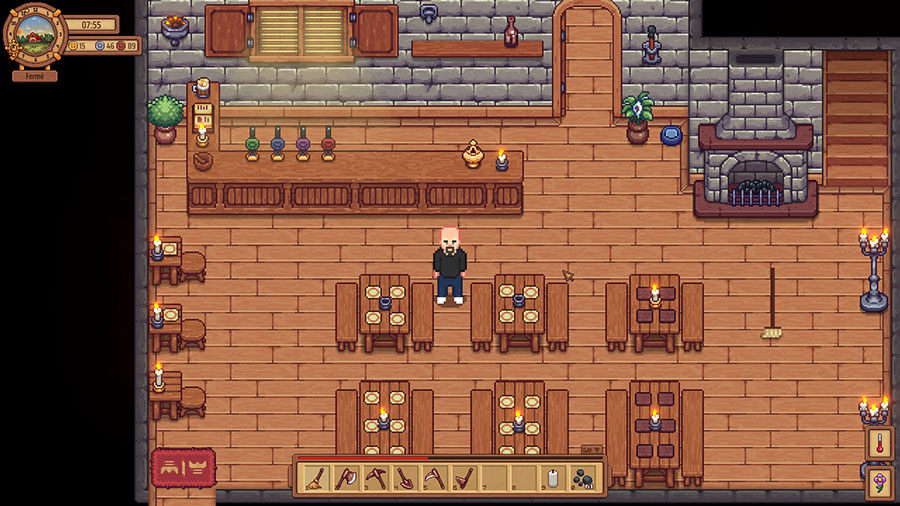Tap the purple flower icon
900x506 pixels.
pos(880,481)
